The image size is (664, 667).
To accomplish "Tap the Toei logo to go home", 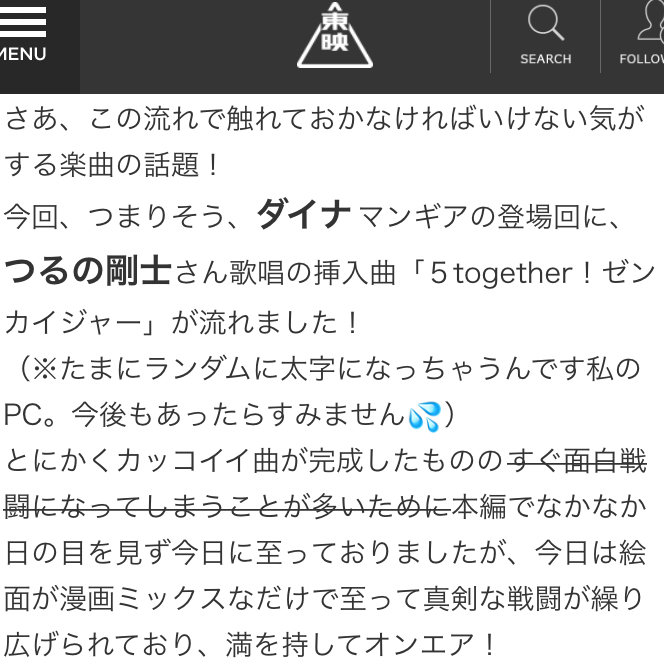I will (x=335, y=37).
